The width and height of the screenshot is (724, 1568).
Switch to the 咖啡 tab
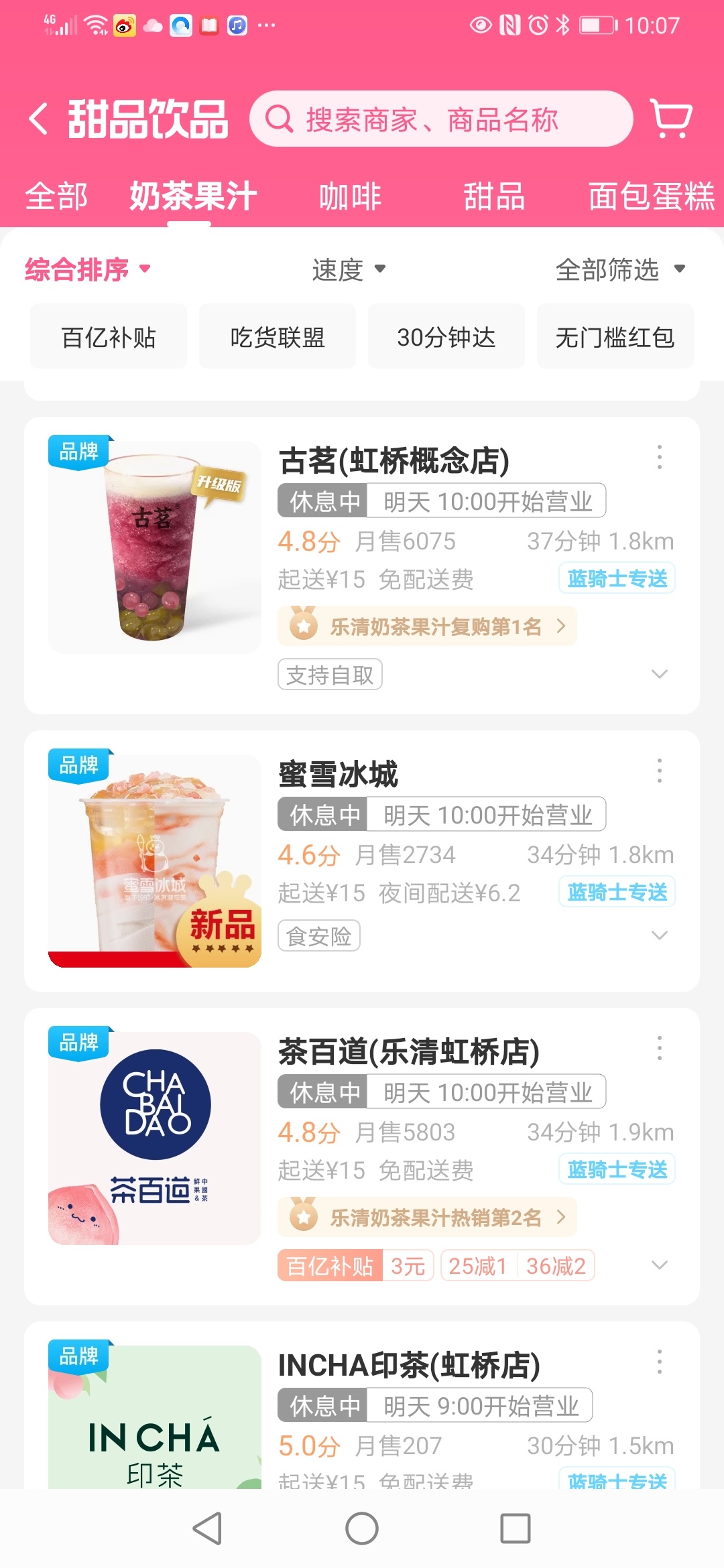coord(350,197)
